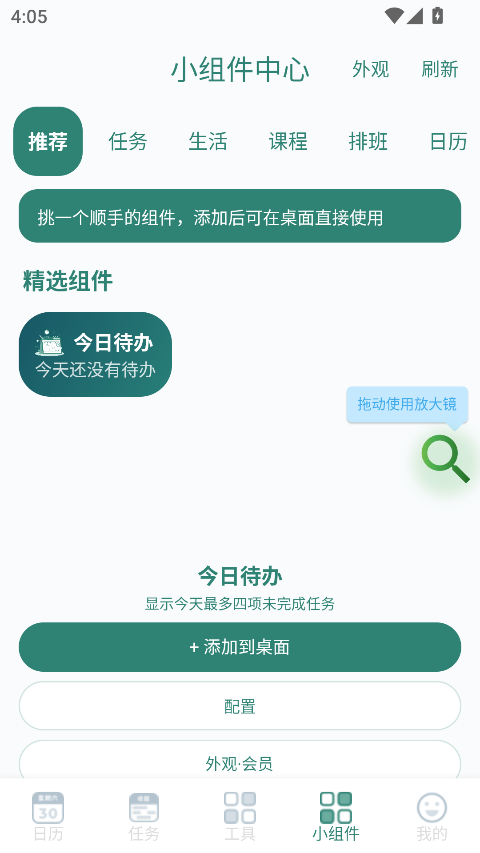
Task: Tap 刷新 to refresh widgets
Action: click(x=440, y=69)
